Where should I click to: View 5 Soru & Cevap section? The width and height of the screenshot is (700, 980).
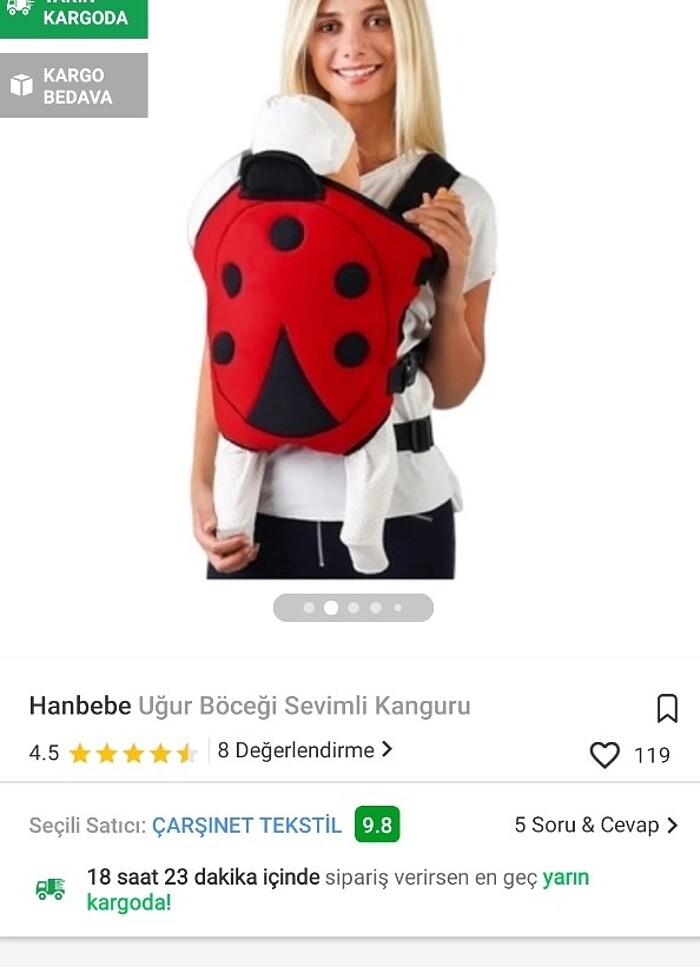596,825
